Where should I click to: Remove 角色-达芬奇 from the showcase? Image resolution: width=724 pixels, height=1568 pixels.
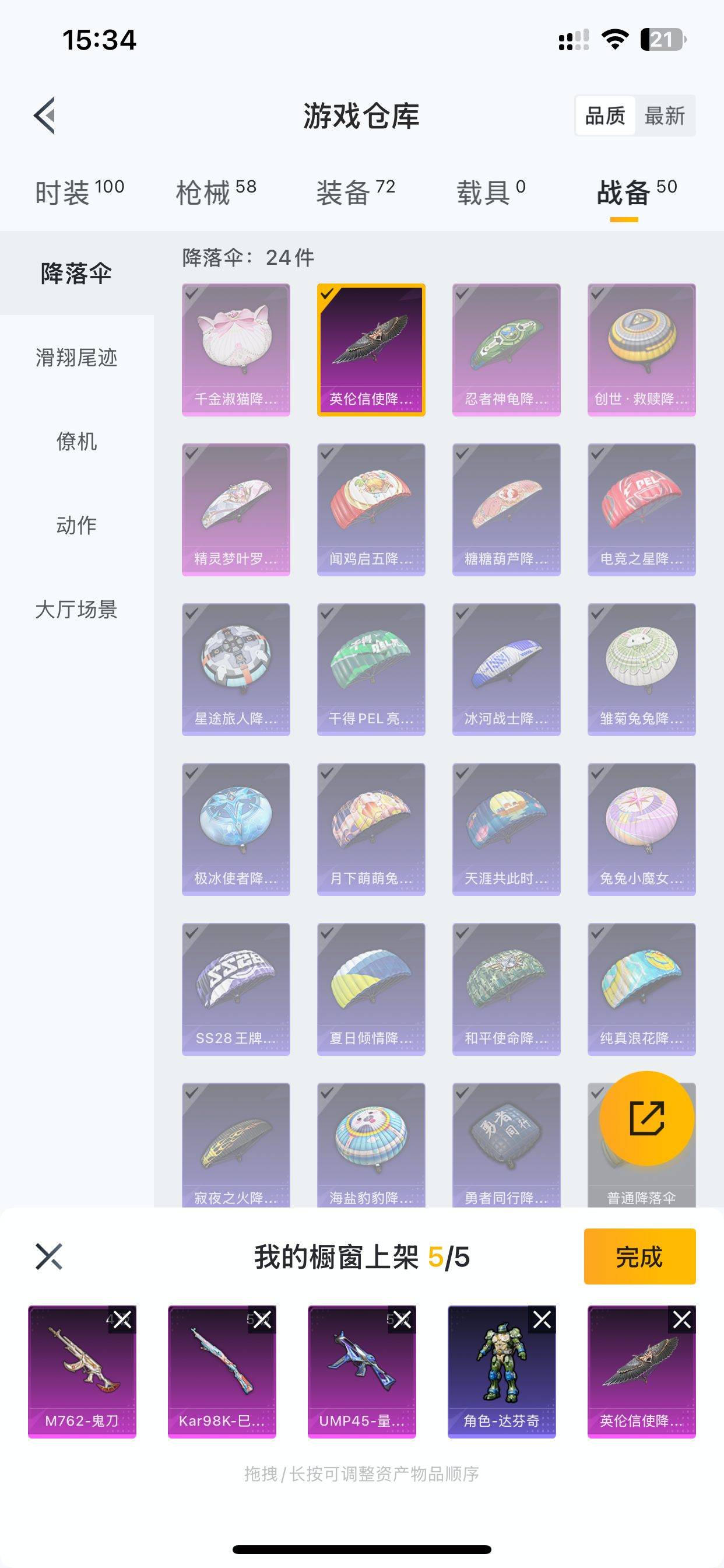click(x=542, y=1319)
